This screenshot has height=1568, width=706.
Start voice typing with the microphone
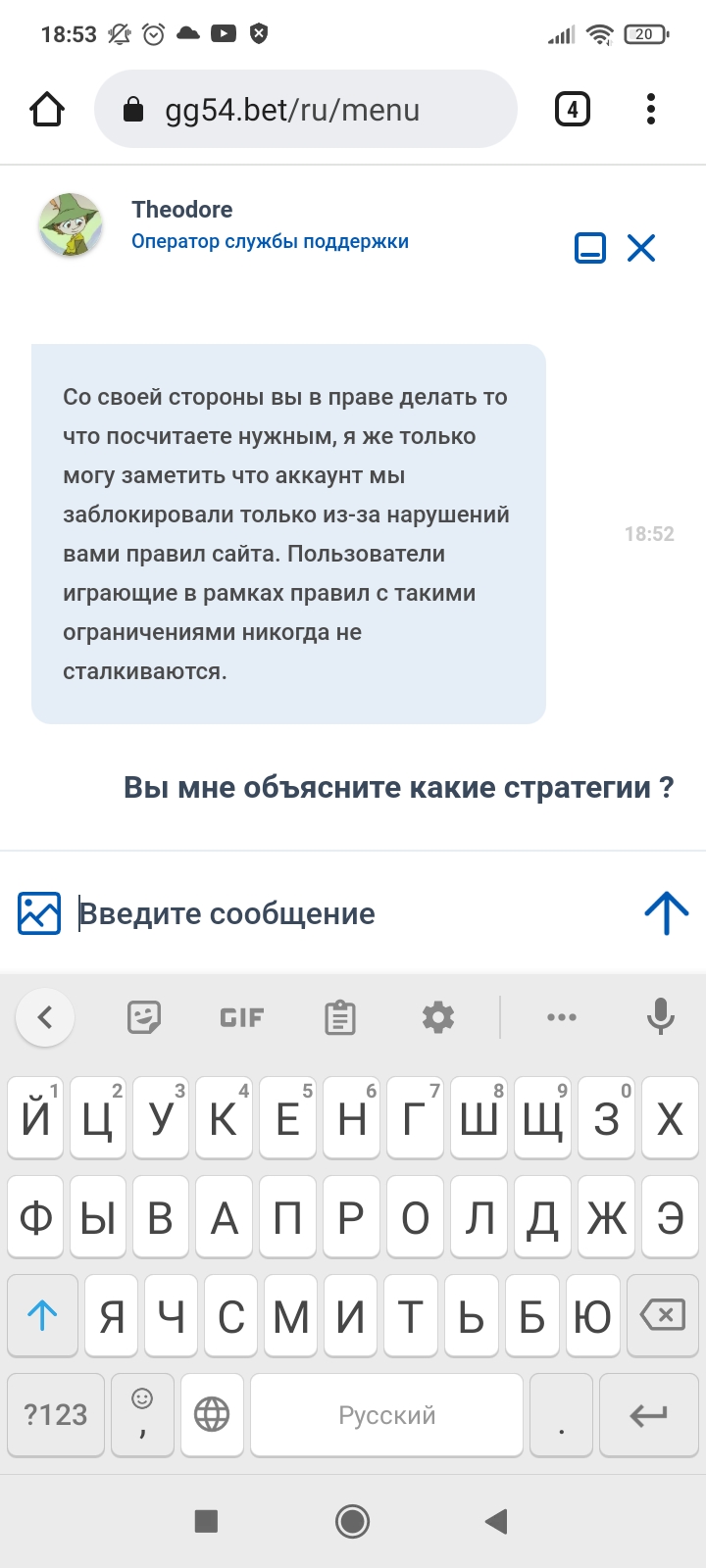pyautogui.click(x=661, y=1017)
